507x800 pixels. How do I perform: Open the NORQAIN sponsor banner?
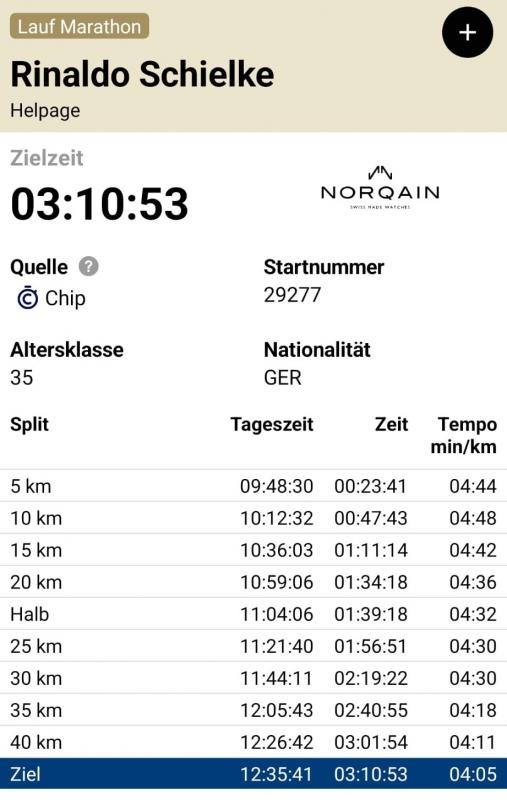380,188
